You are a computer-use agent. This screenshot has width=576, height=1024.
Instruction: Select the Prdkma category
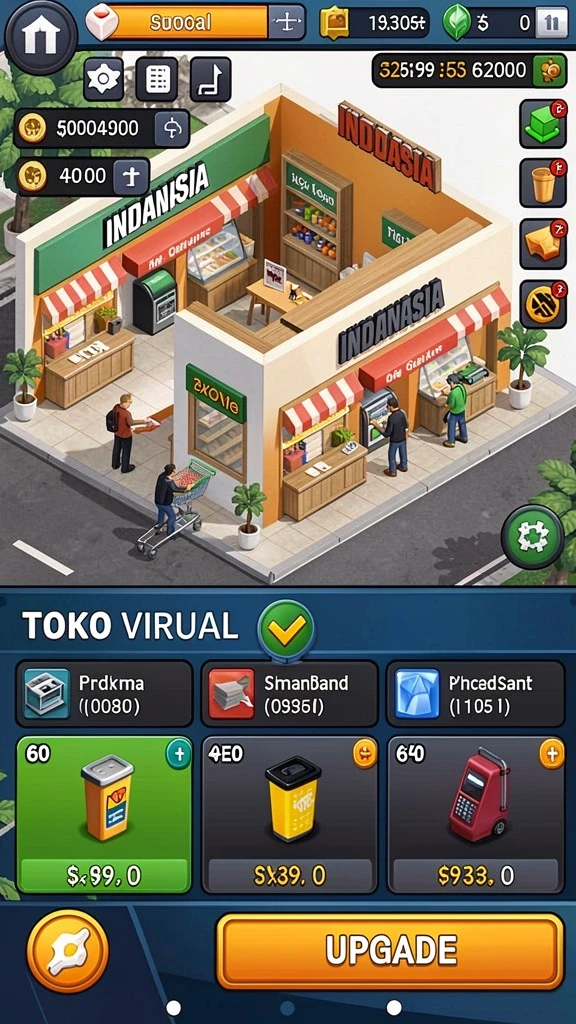[104, 694]
